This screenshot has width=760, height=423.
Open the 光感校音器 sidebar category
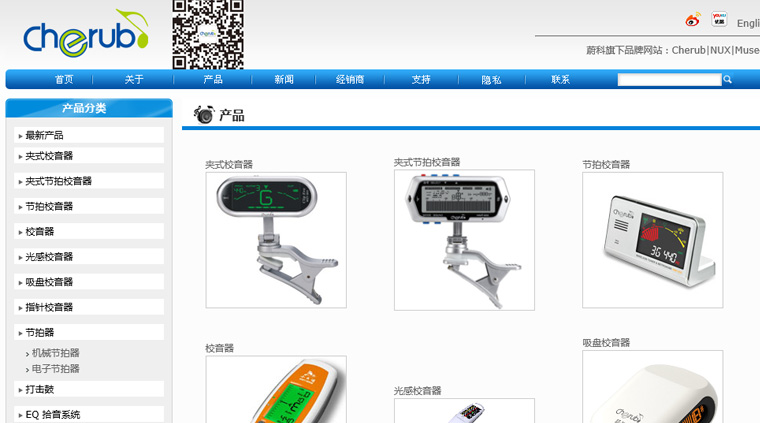click(x=49, y=257)
